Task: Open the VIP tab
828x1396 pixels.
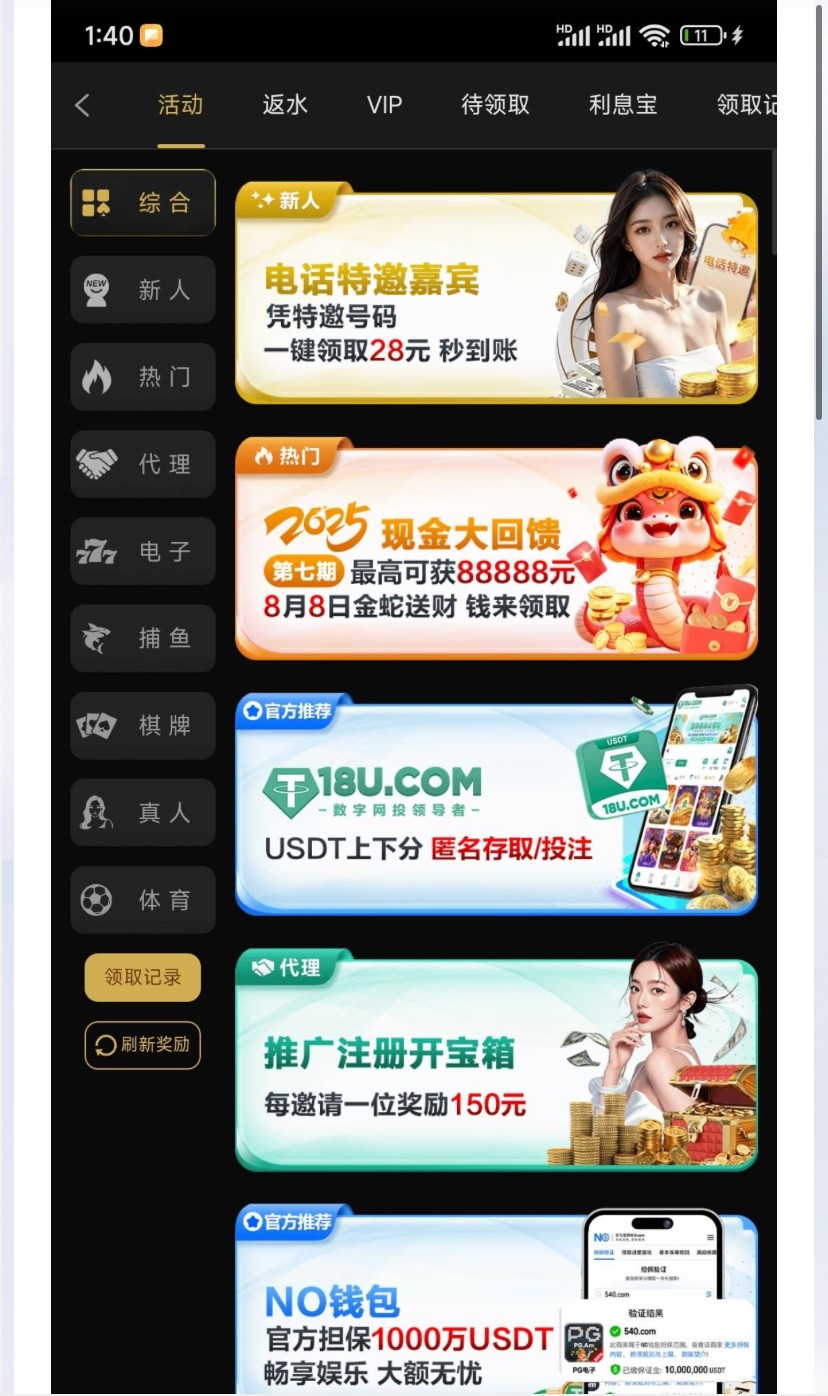Action: [x=384, y=105]
